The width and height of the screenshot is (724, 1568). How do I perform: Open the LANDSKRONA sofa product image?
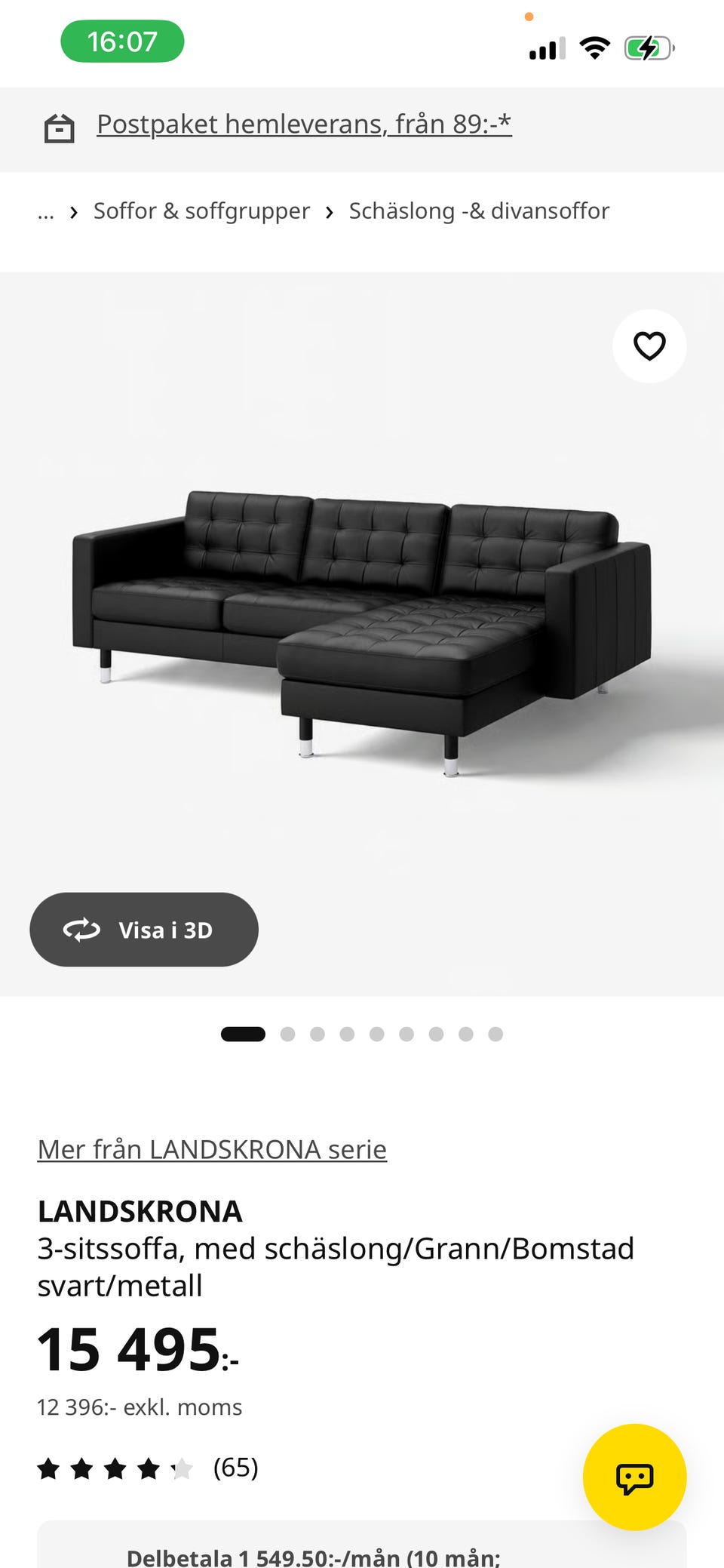[362, 632]
